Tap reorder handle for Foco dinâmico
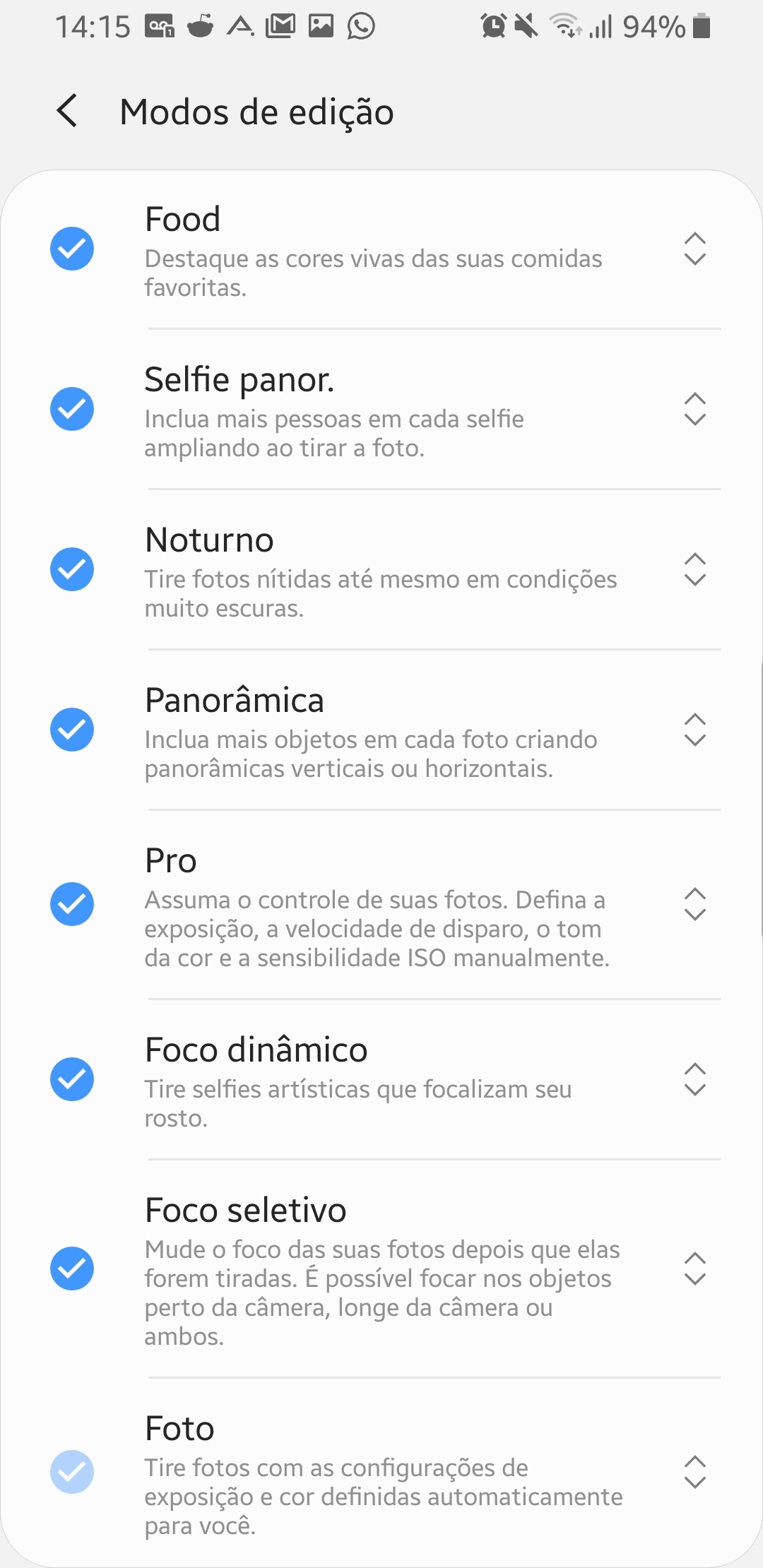The height and width of the screenshot is (1568, 763). 695,1079
